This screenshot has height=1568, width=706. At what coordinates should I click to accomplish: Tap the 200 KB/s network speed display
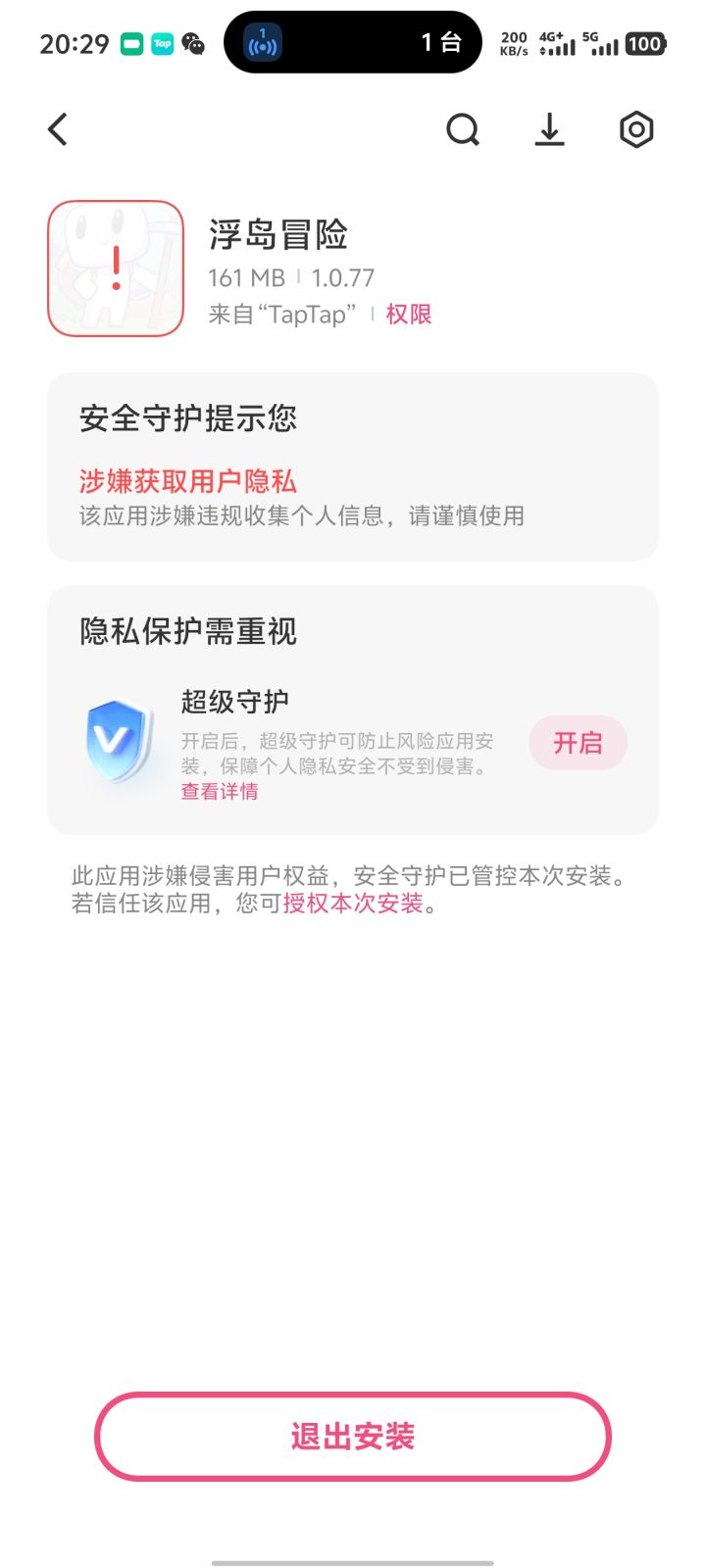click(x=512, y=44)
